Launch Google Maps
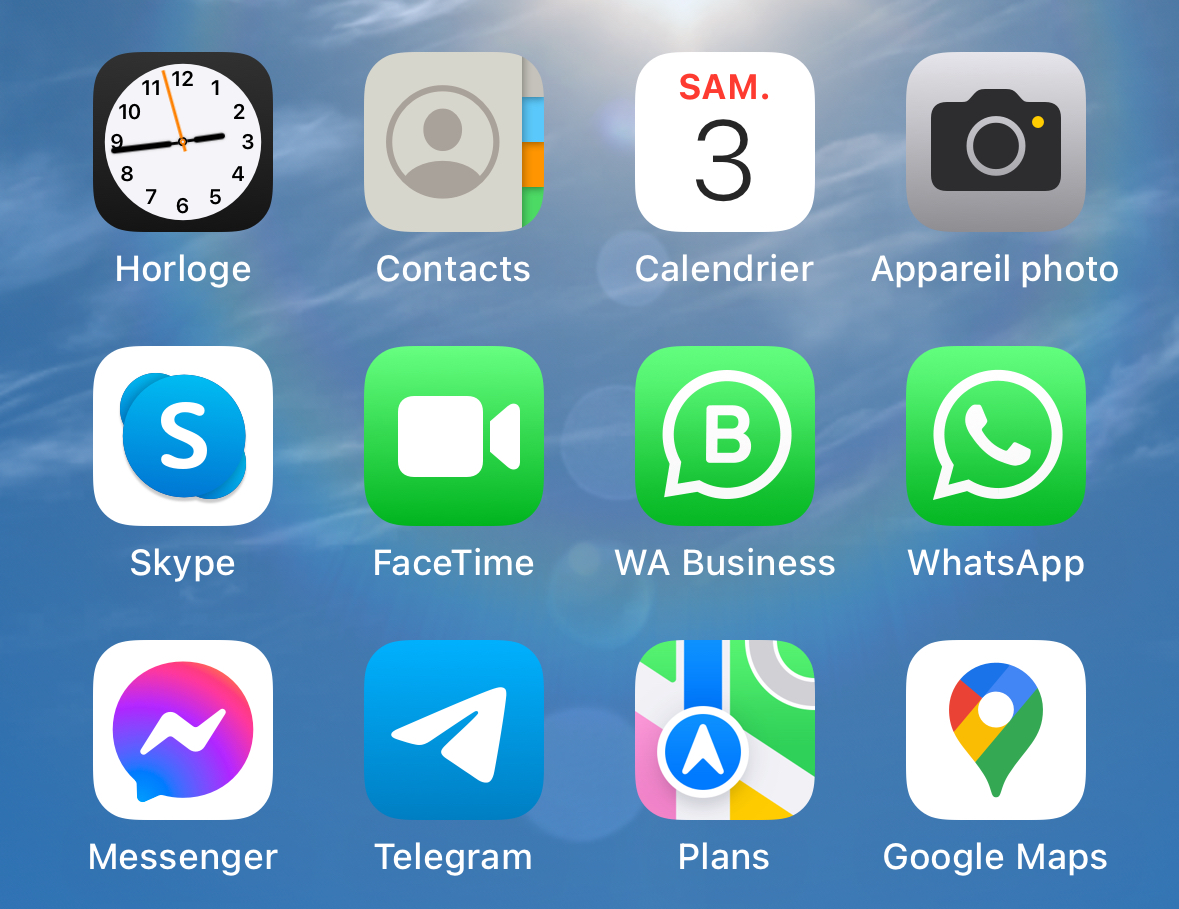 point(996,730)
